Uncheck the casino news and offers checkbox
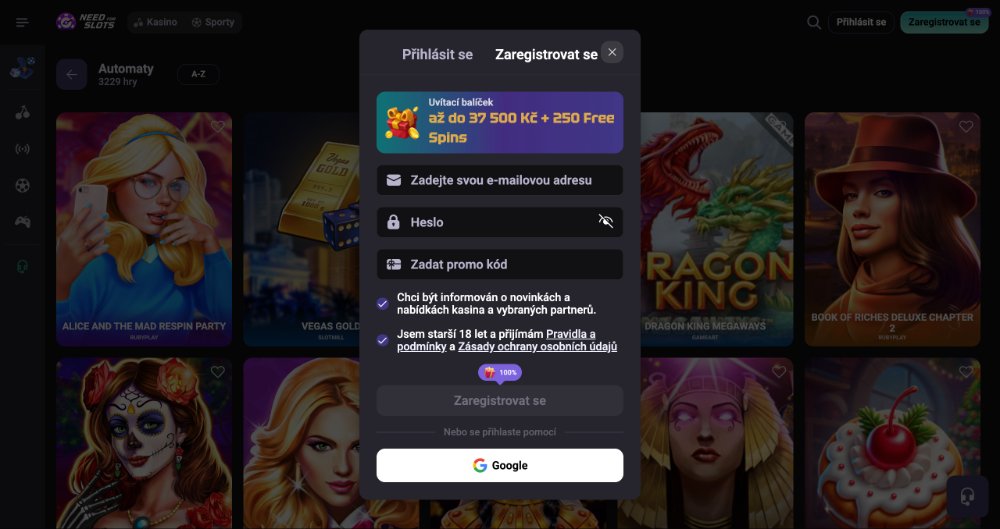The height and width of the screenshot is (529, 1000). pos(383,303)
